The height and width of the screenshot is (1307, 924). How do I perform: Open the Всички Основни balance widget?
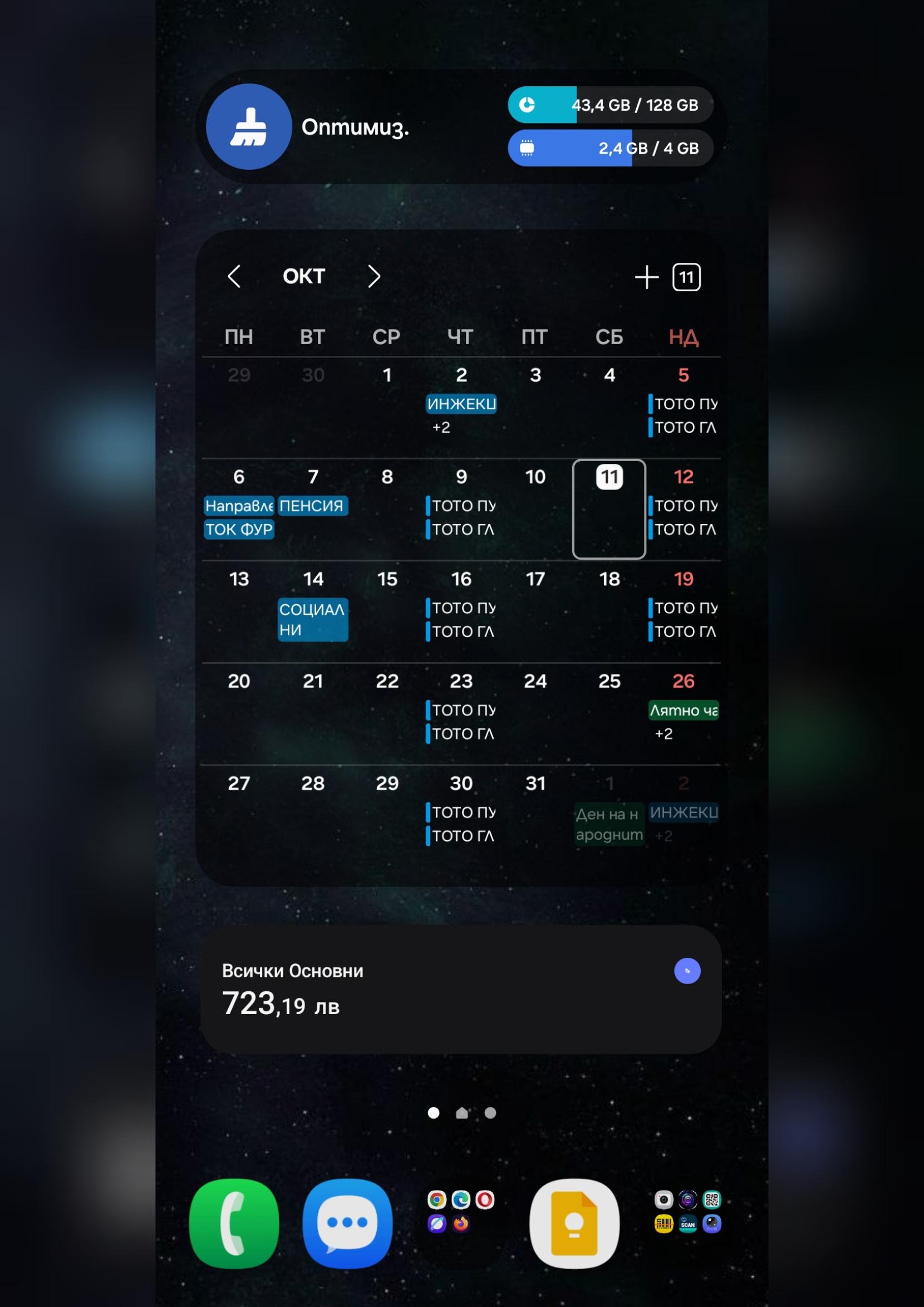(399, 991)
